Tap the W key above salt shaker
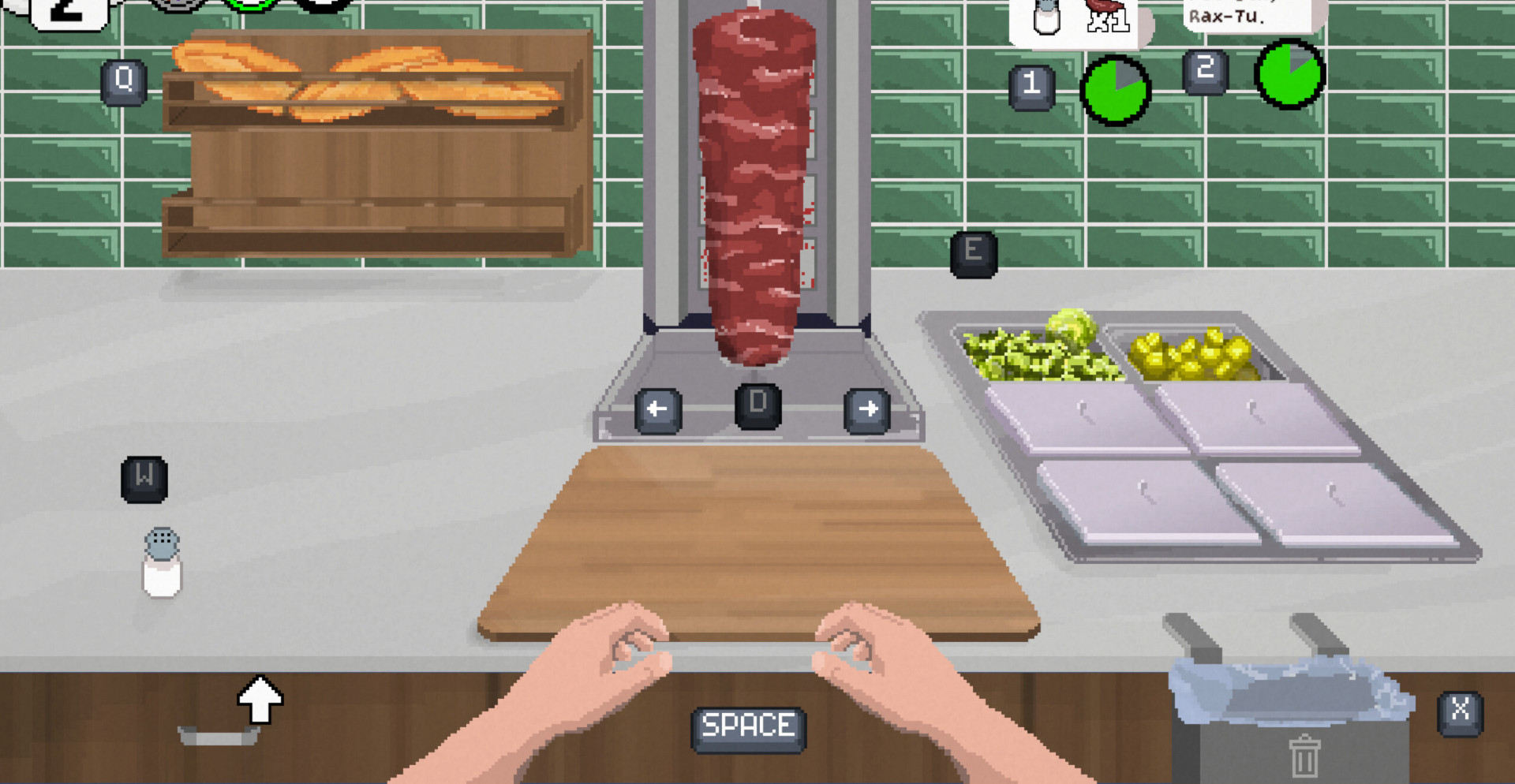The height and width of the screenshot is (784, 1515). tap(144, 478)
